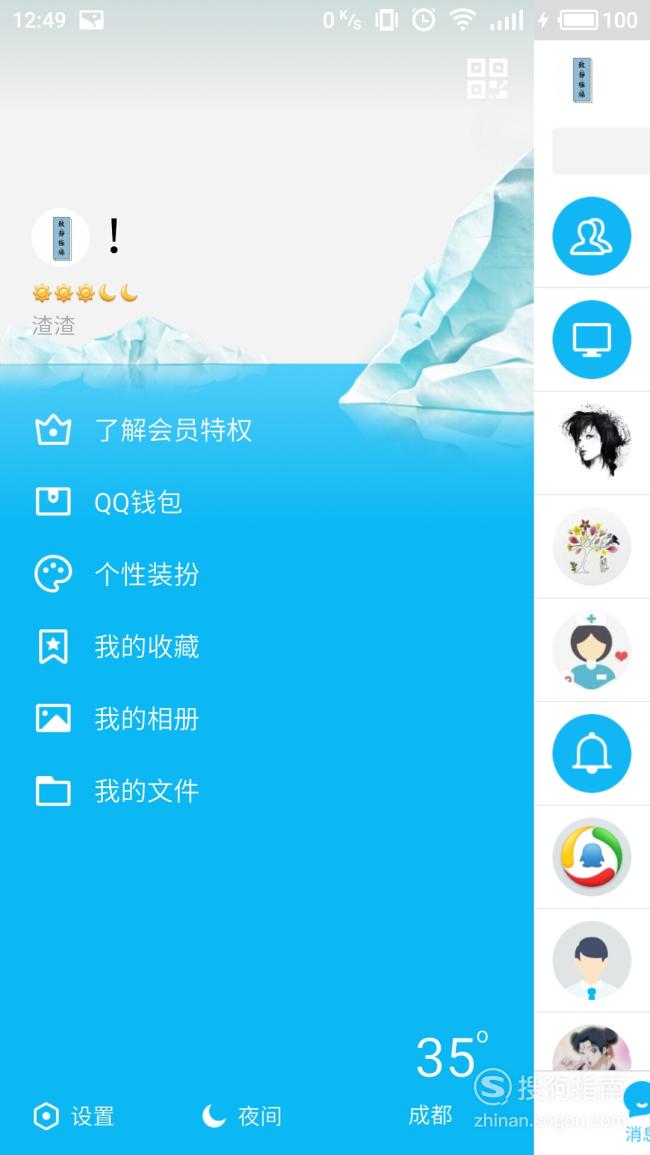Open chat with the nurse avatar
Image resolution: width=650 pixels, height=1155 pixels.
point(591,650)
